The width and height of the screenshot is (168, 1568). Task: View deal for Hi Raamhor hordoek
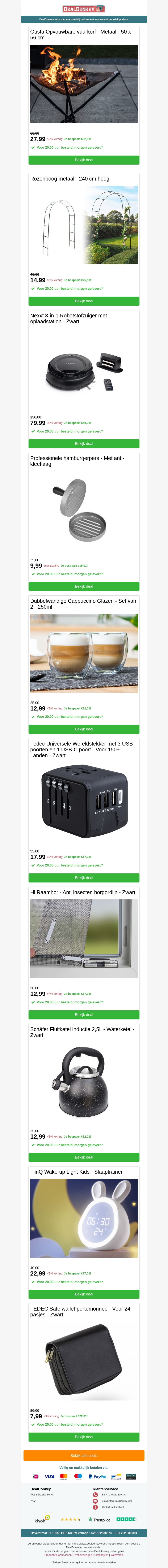click(84, 1015)
